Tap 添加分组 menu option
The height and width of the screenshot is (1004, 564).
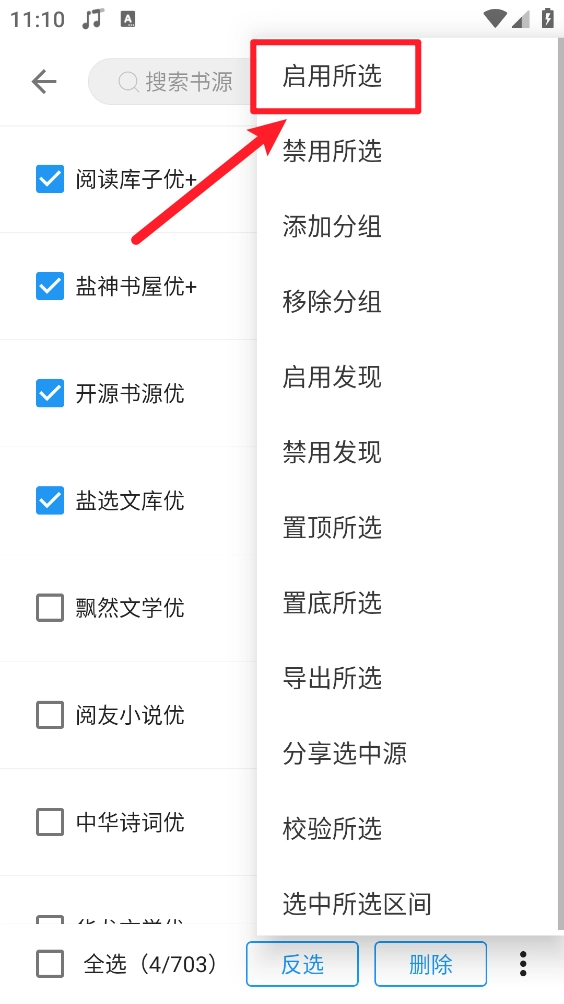[332, 227]
